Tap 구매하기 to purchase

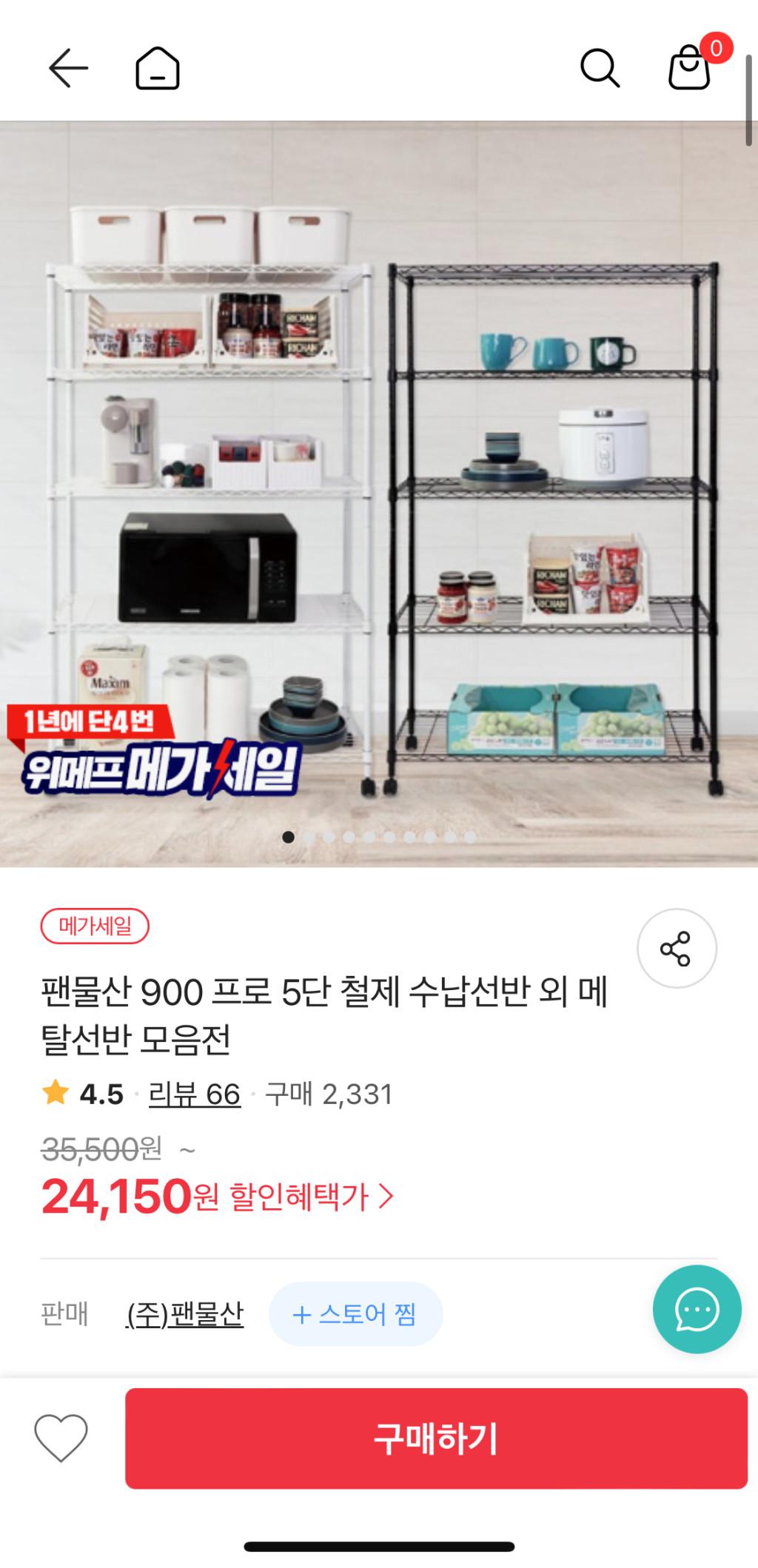[435, 1438]
